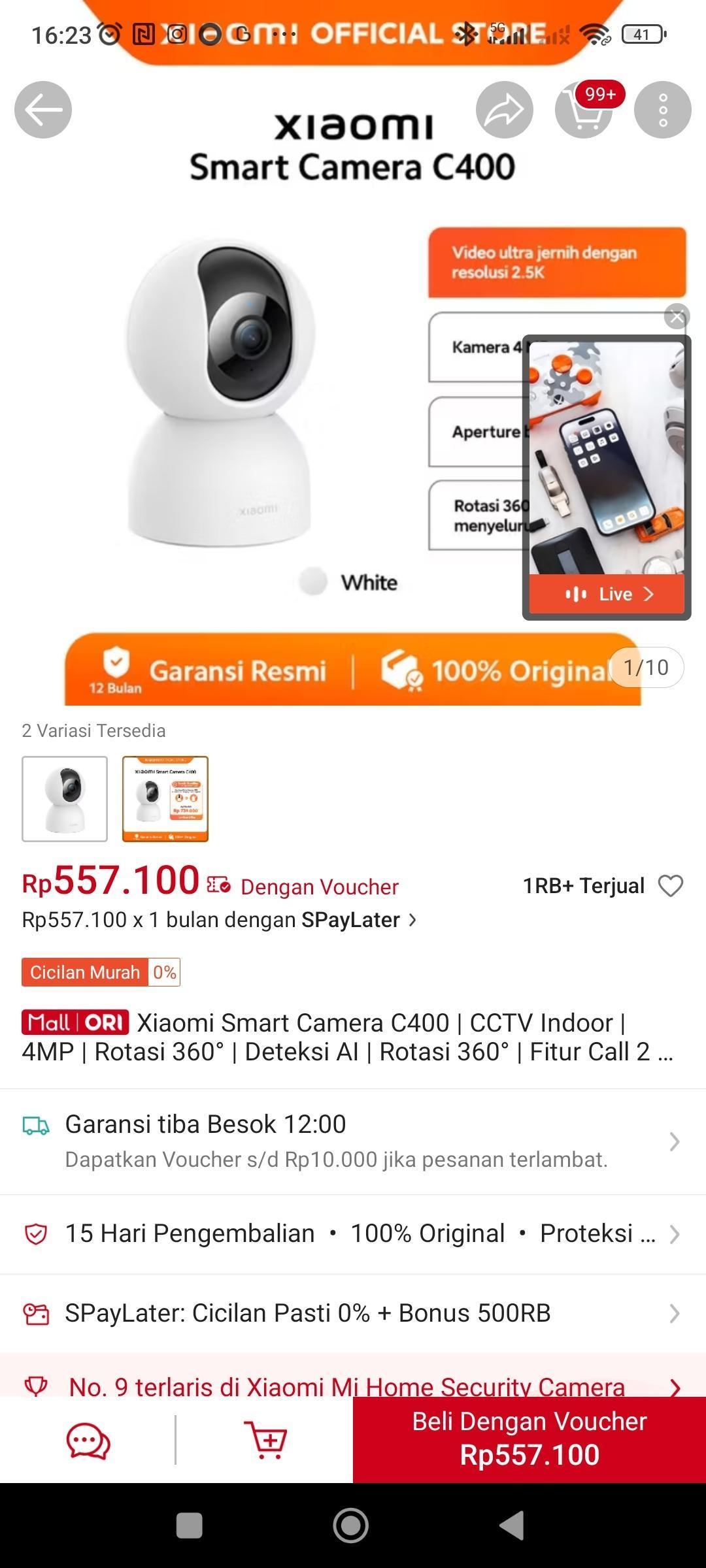Viewport: 706px width, 1568px height.
Task: Add the camera to cart
Action: [265, 1441]
